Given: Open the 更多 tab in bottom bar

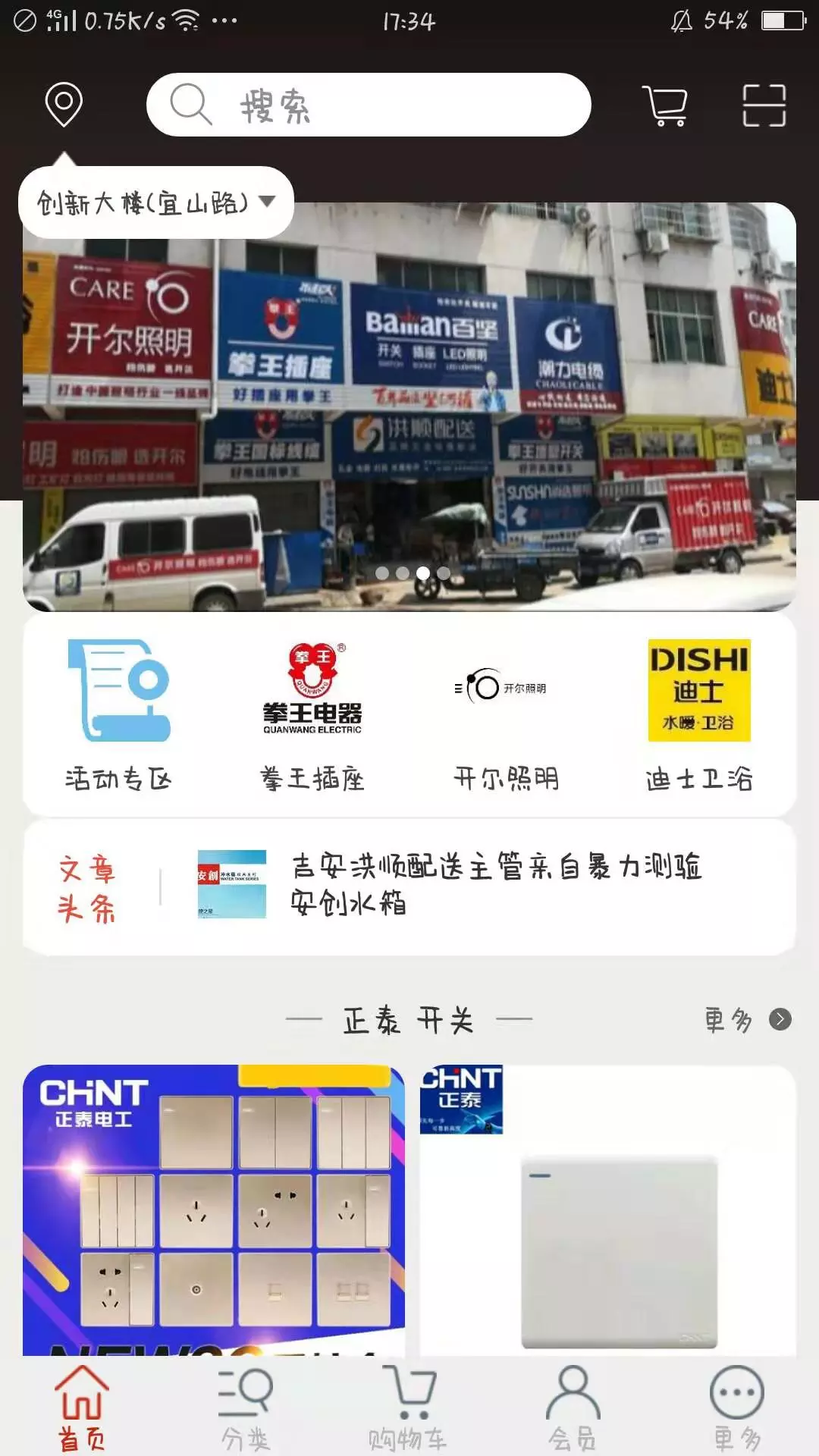Looking at the screenshot, I should pos(736,1408).
